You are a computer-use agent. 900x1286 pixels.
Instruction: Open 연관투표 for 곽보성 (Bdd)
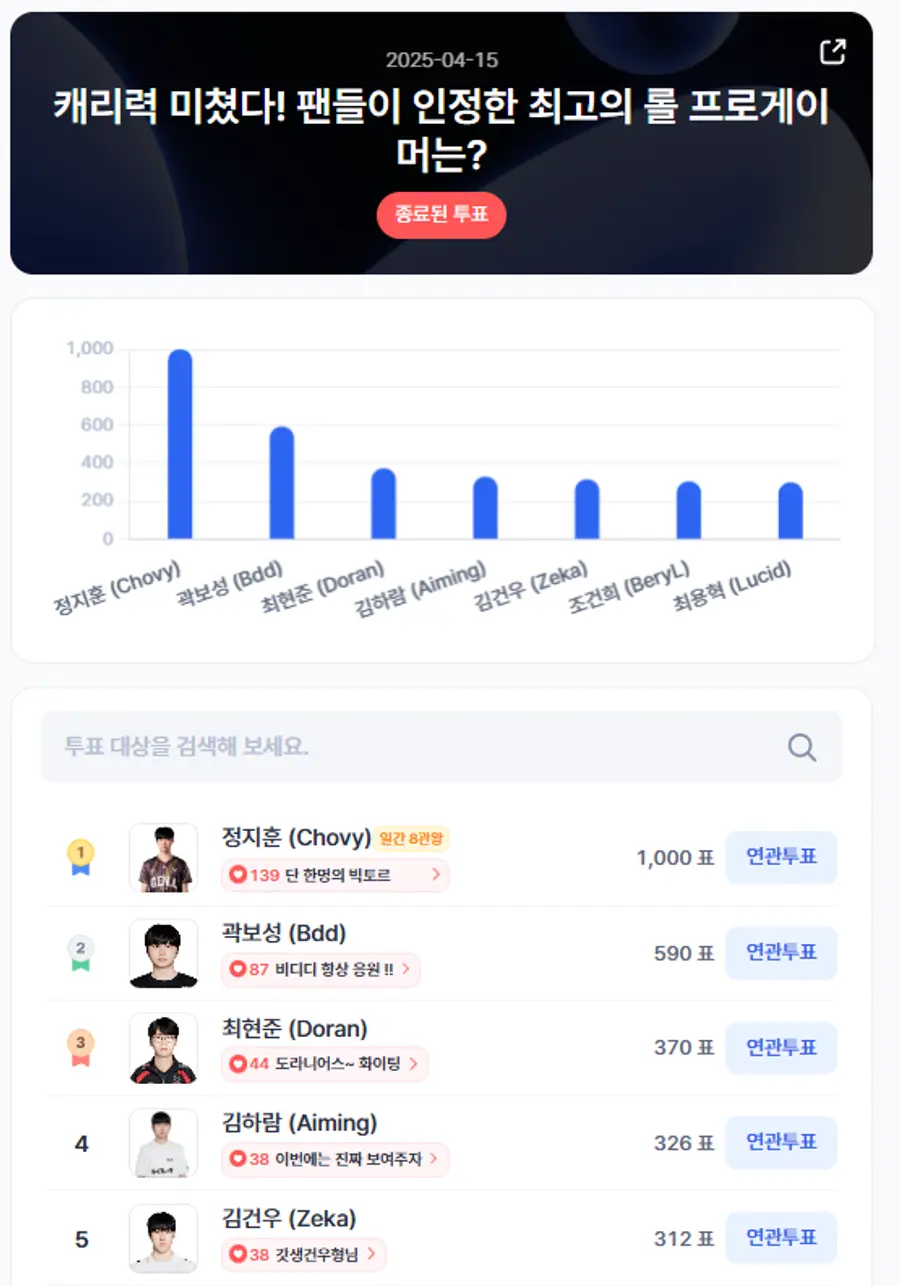(781, 953)
